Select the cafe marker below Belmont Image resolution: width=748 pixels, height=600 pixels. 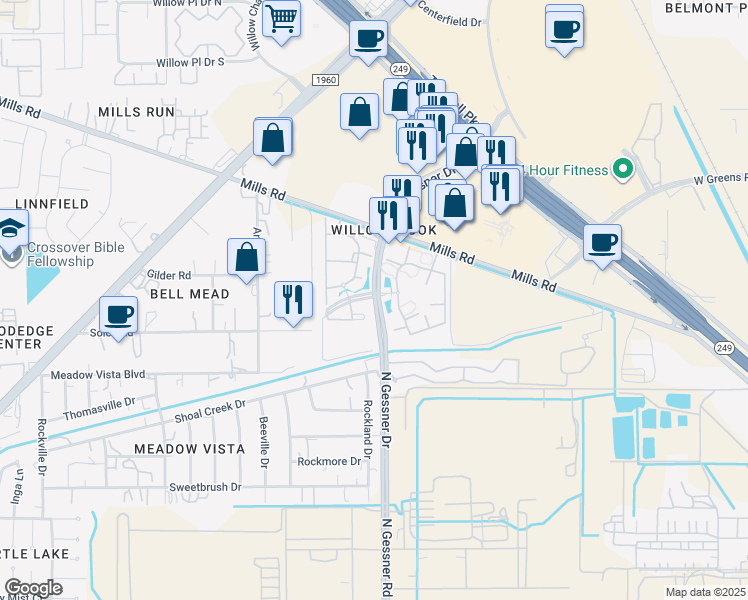(x=564, y=26)
